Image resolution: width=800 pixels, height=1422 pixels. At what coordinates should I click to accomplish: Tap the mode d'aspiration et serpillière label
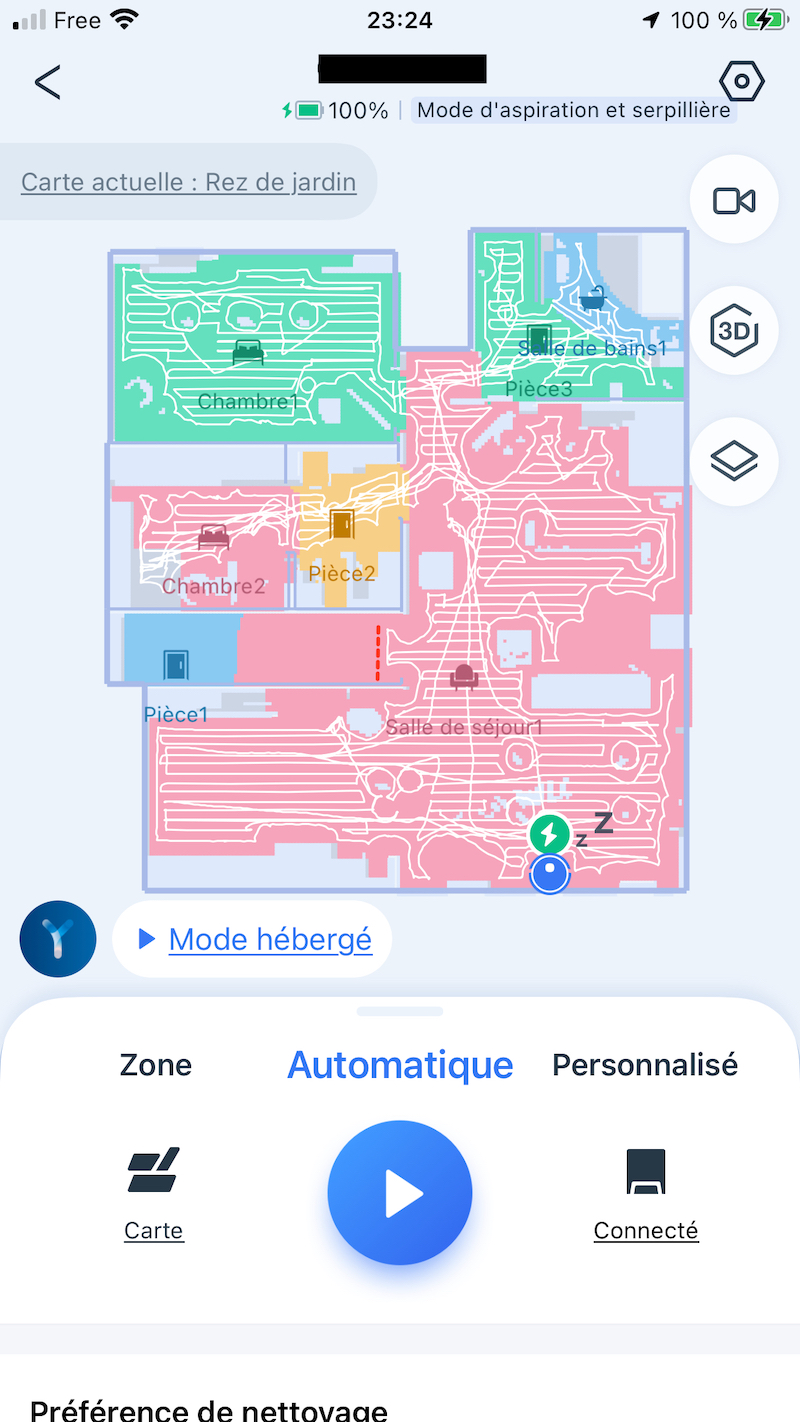[x=574, y=110]
